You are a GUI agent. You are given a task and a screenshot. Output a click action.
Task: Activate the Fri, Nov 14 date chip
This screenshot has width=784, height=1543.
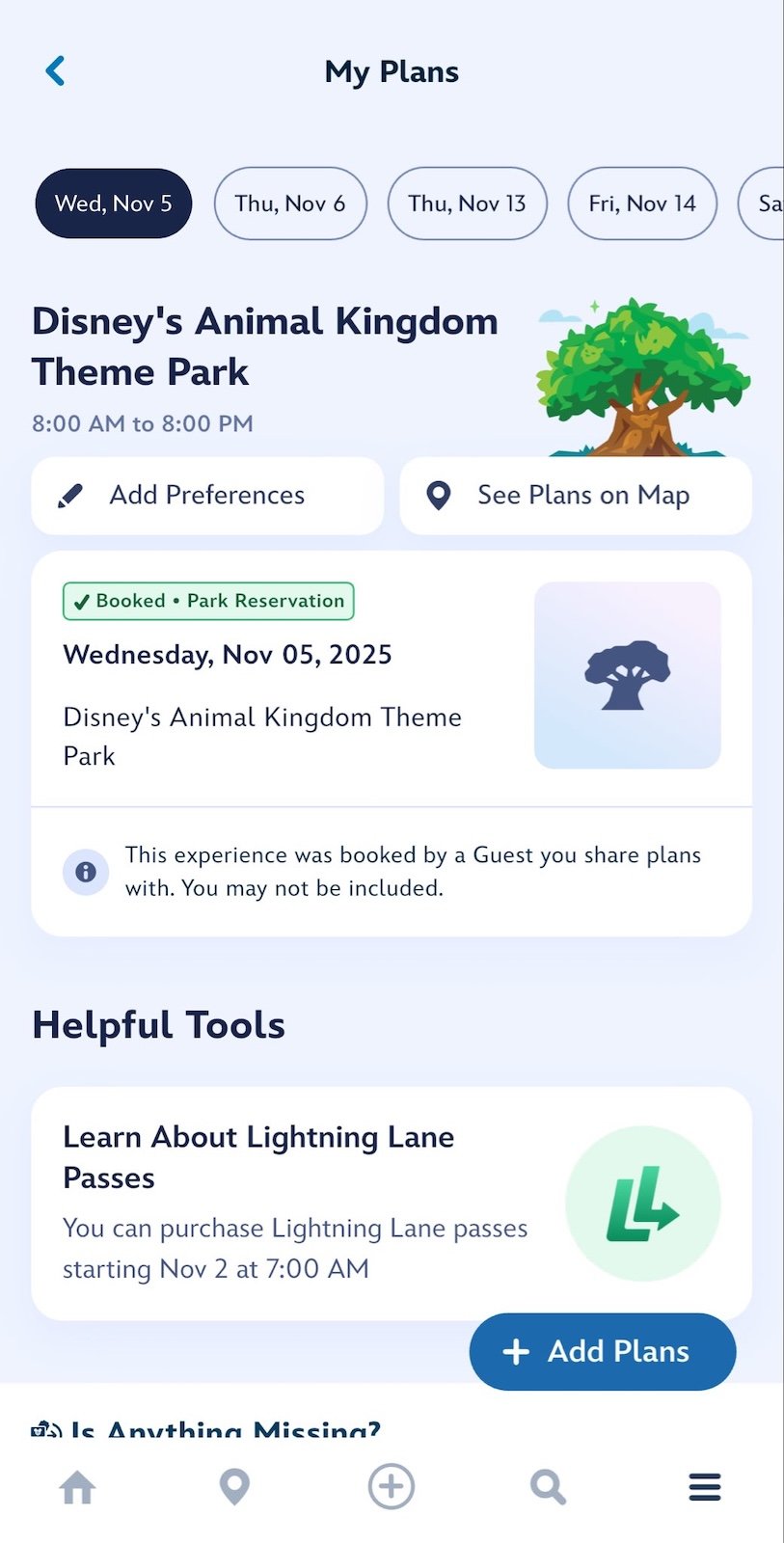[x=642, y=203]
